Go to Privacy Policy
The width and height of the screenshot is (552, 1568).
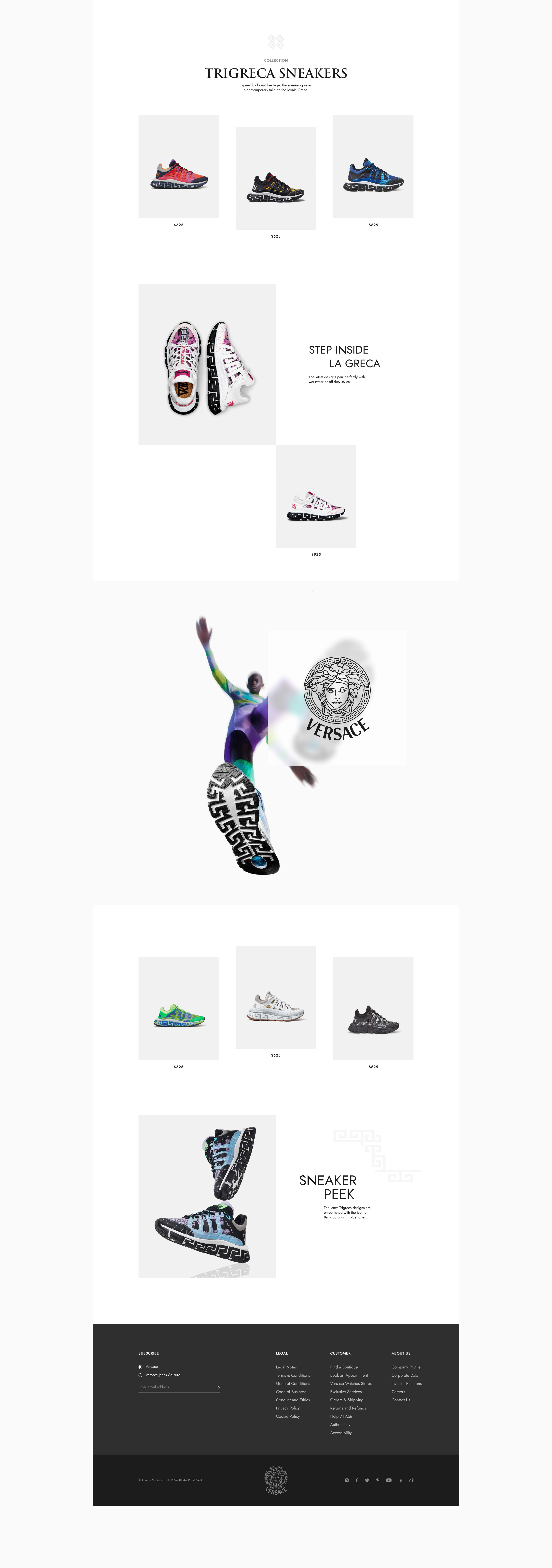point(288,1408)
